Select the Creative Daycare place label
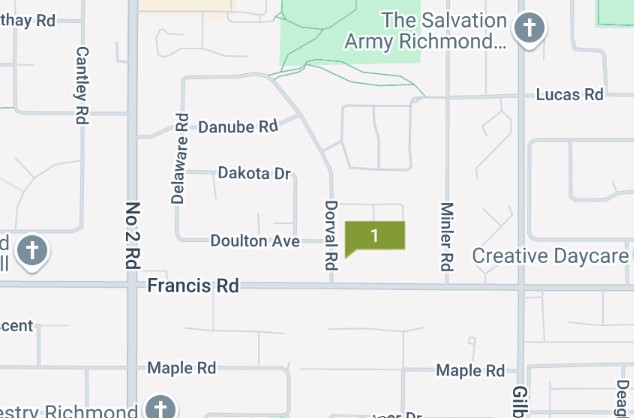Image resolution: width=634 pixels, height=418 pixels. 549,256
